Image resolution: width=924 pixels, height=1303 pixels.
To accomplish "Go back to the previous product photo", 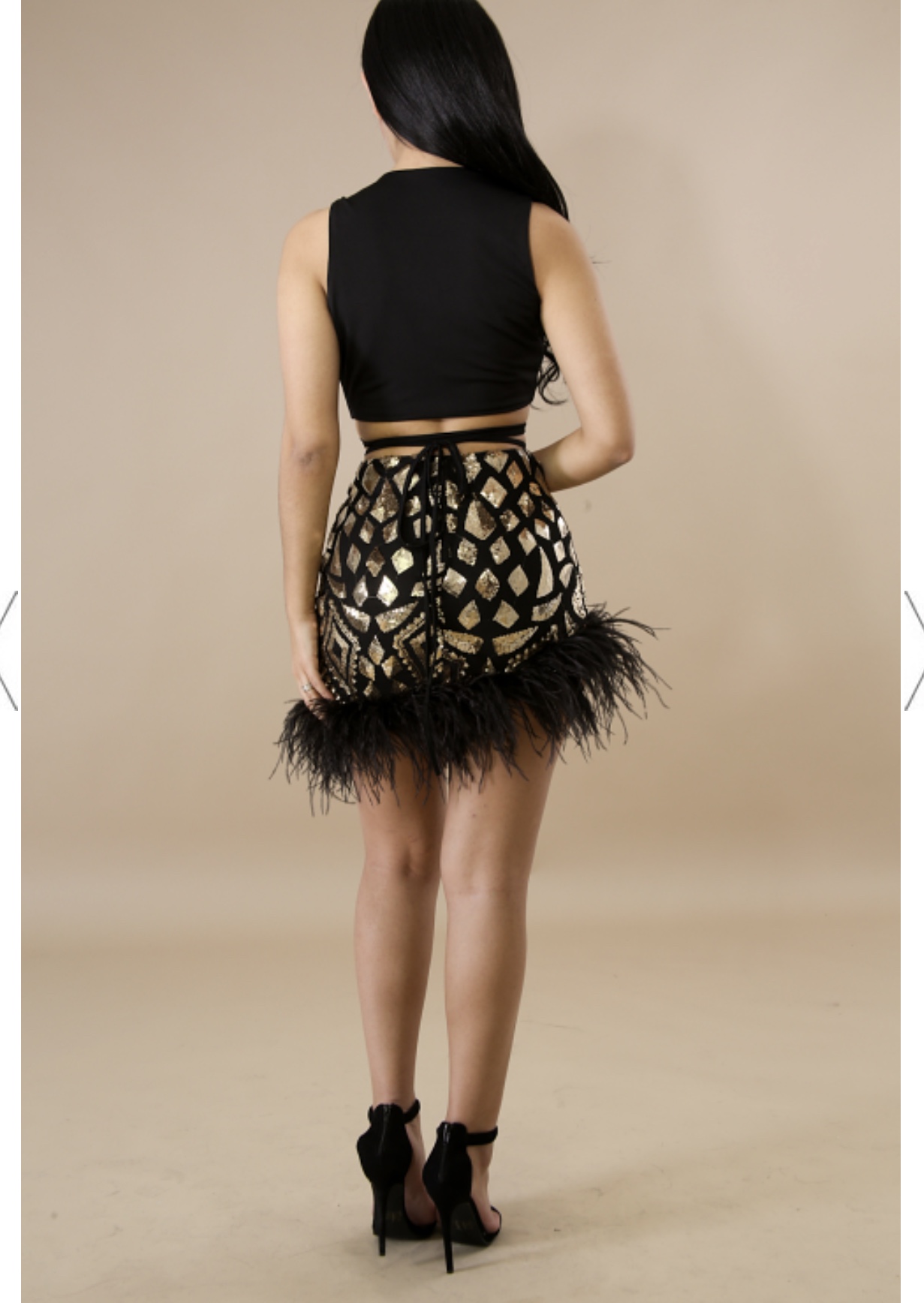I will tap(9, 650).
